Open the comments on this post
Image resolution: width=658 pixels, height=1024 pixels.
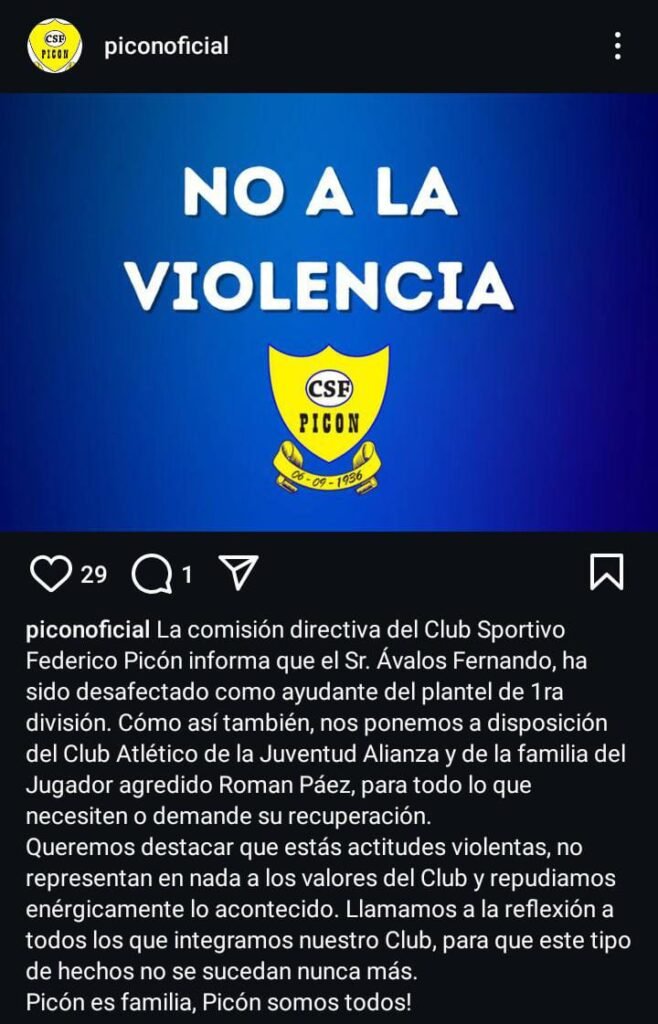pos(151,573)
